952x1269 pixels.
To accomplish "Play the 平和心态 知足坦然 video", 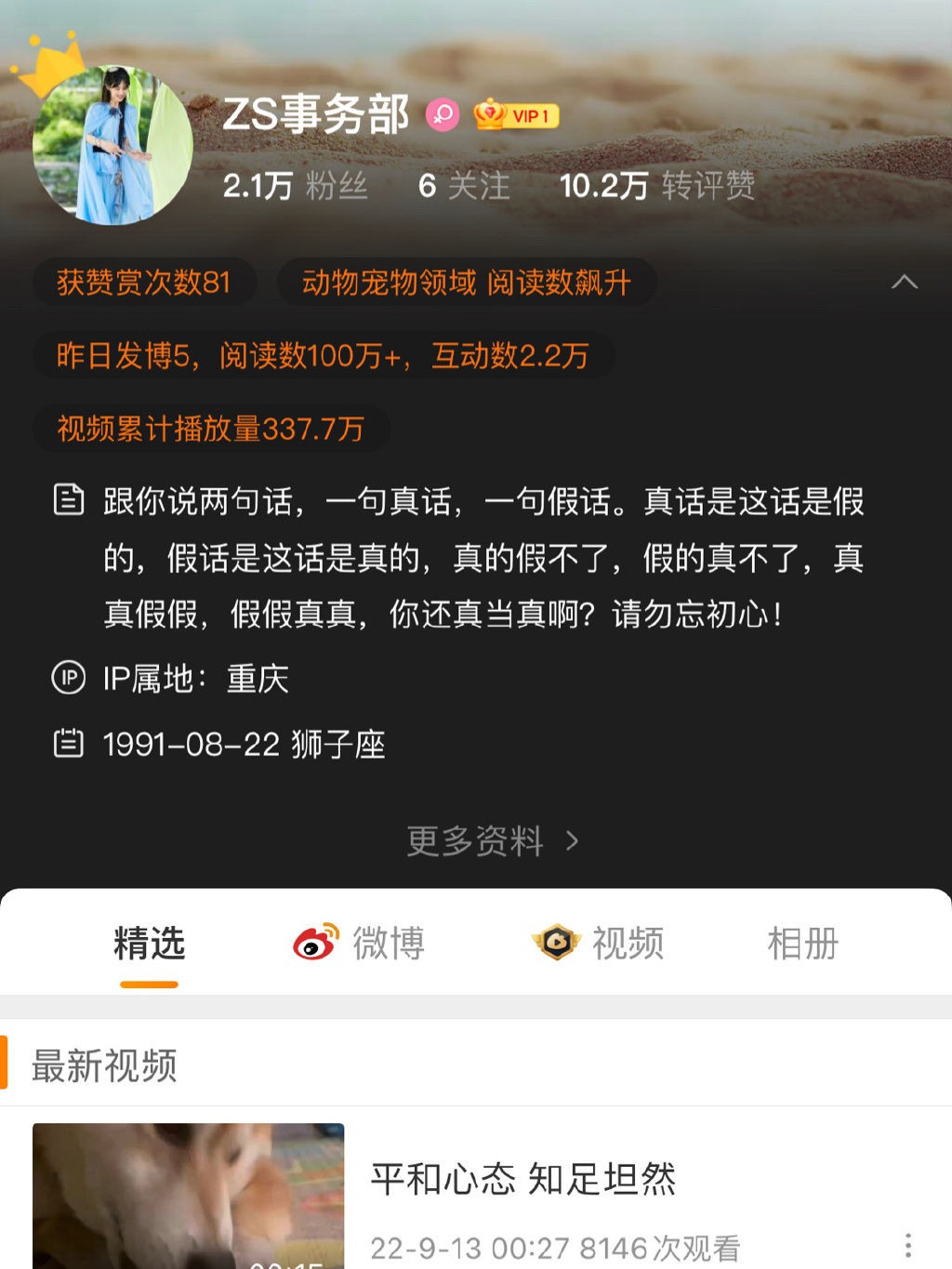I will tap(188, 1196).
